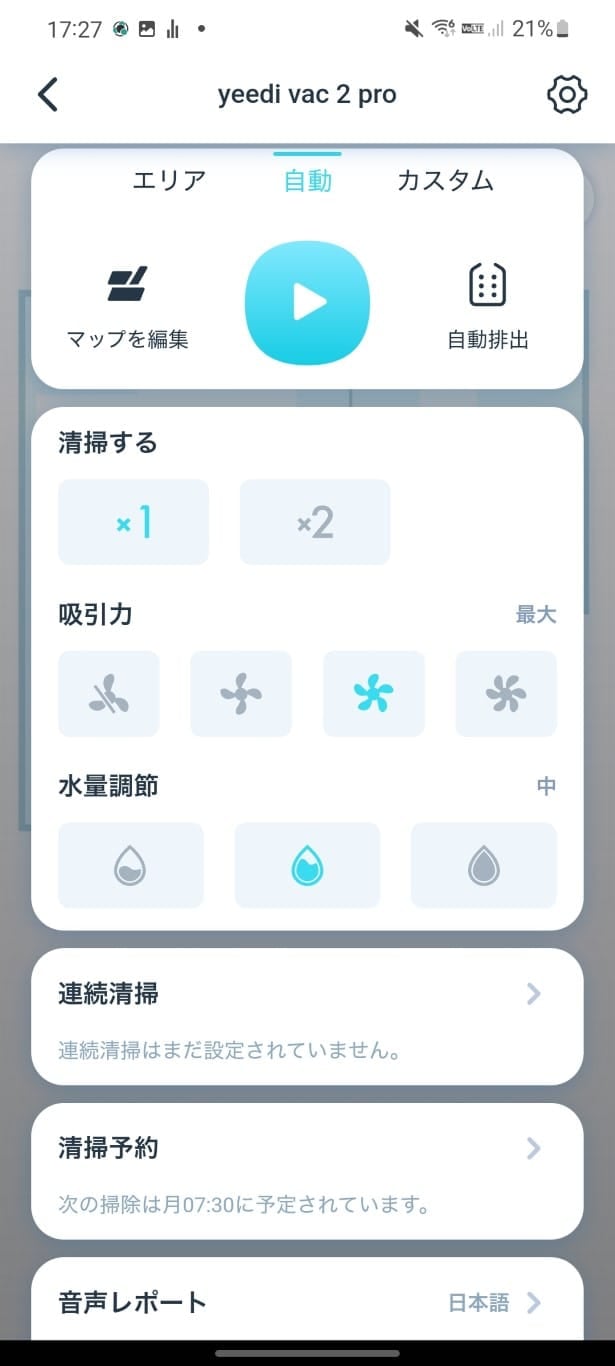Open the 清掃予約 schedule row
This screenshot has width=615, height=1366.
pos(307,1170)
